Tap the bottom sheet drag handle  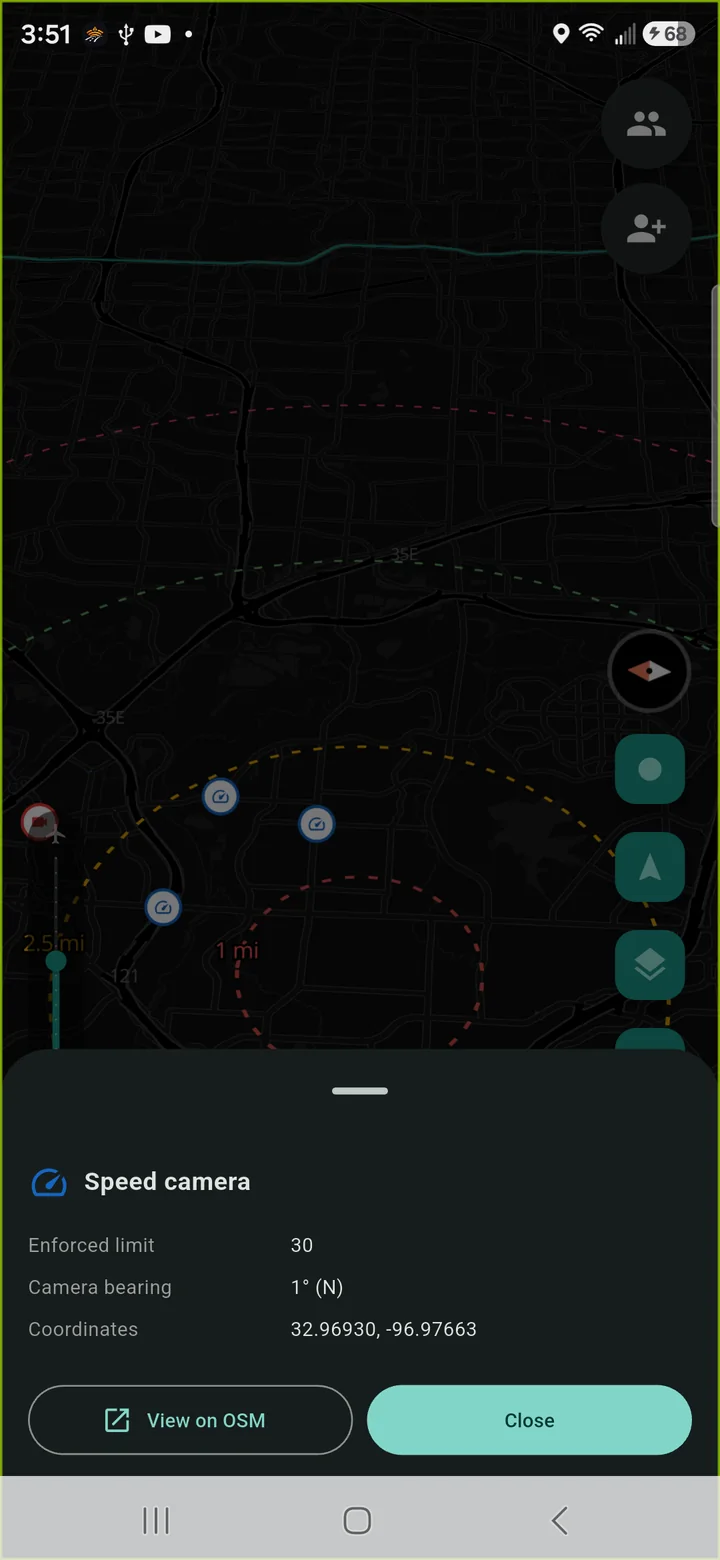coord(360,1091)
